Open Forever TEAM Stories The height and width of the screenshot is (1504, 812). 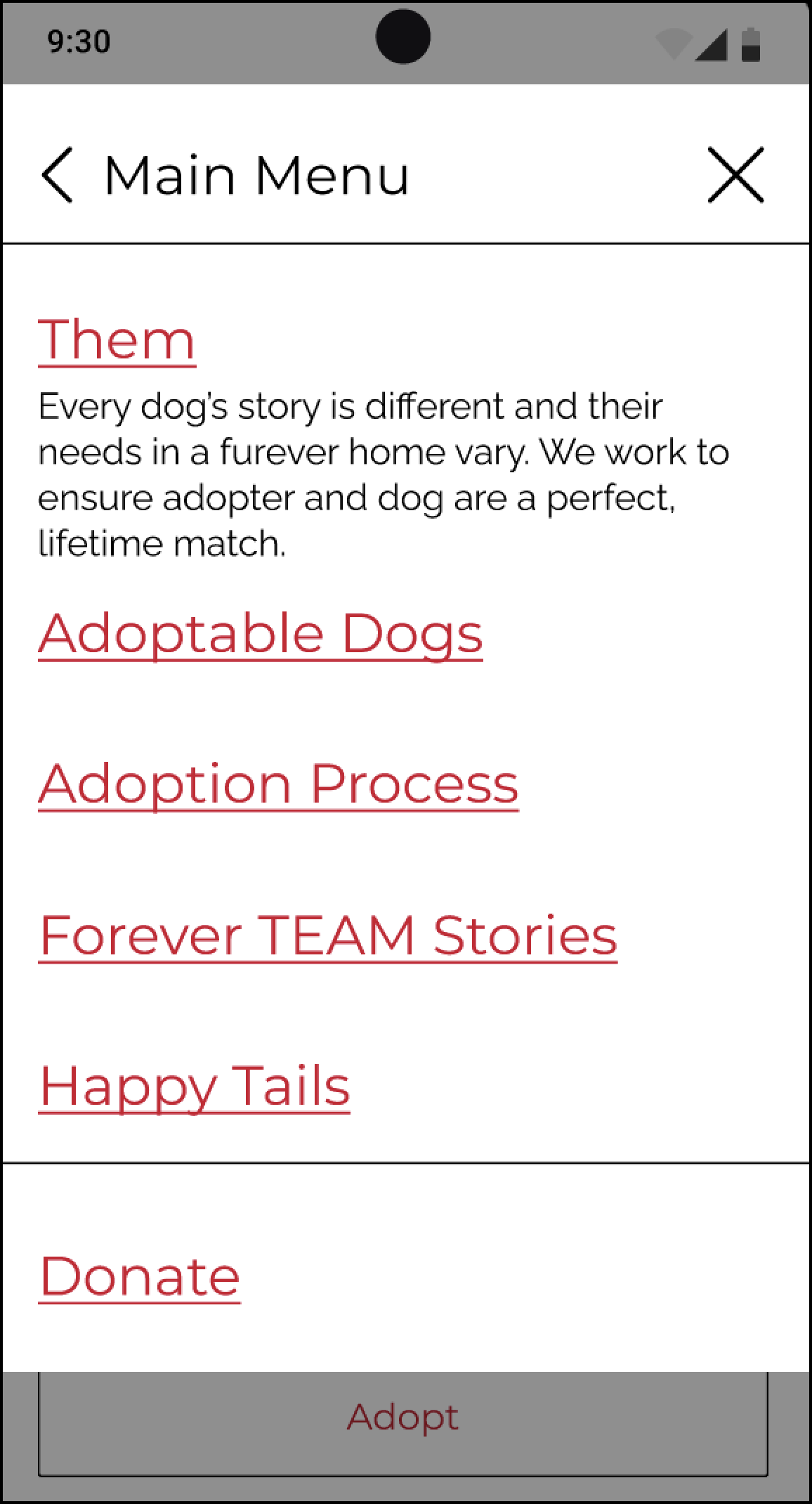(328, 936)
